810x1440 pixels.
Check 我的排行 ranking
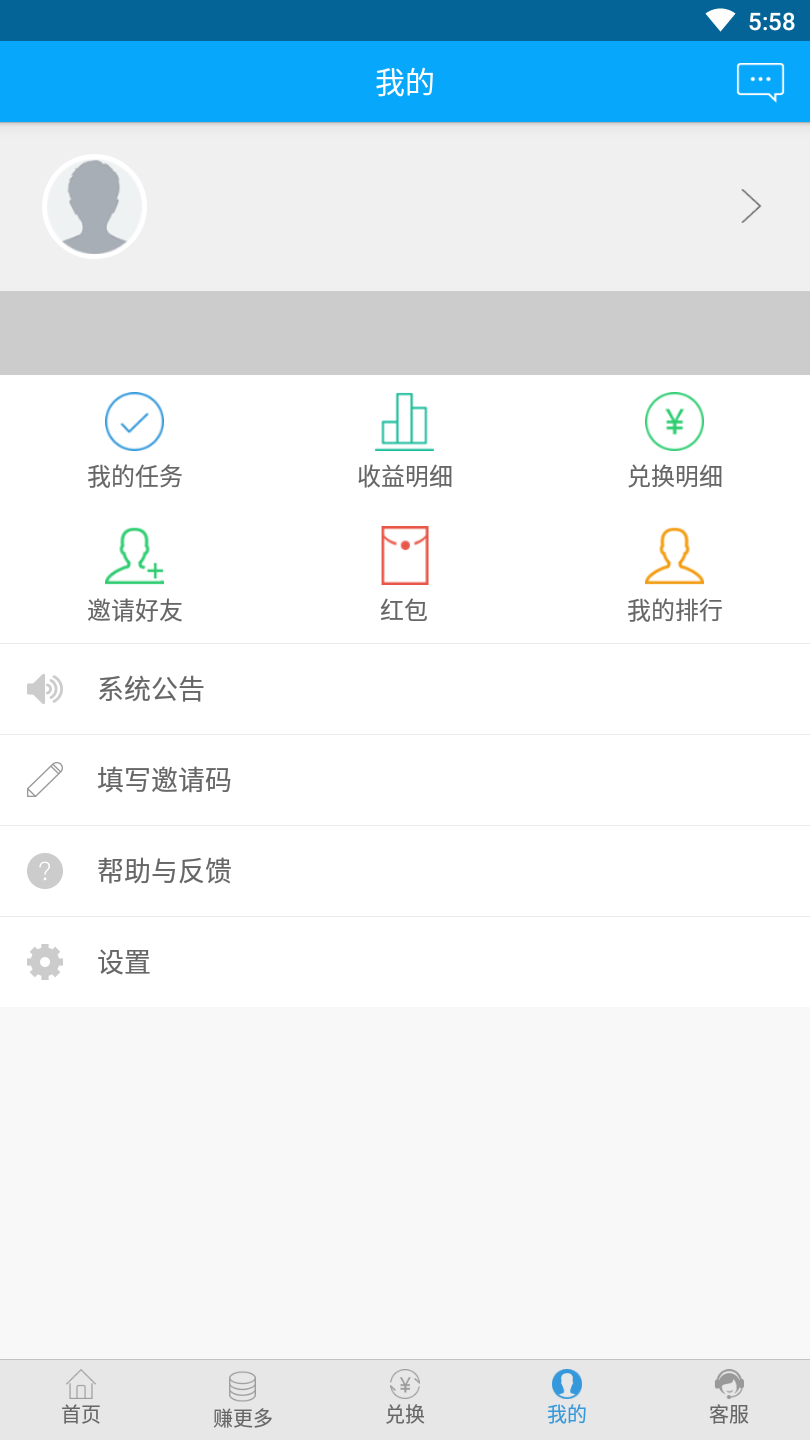[675, 575]
